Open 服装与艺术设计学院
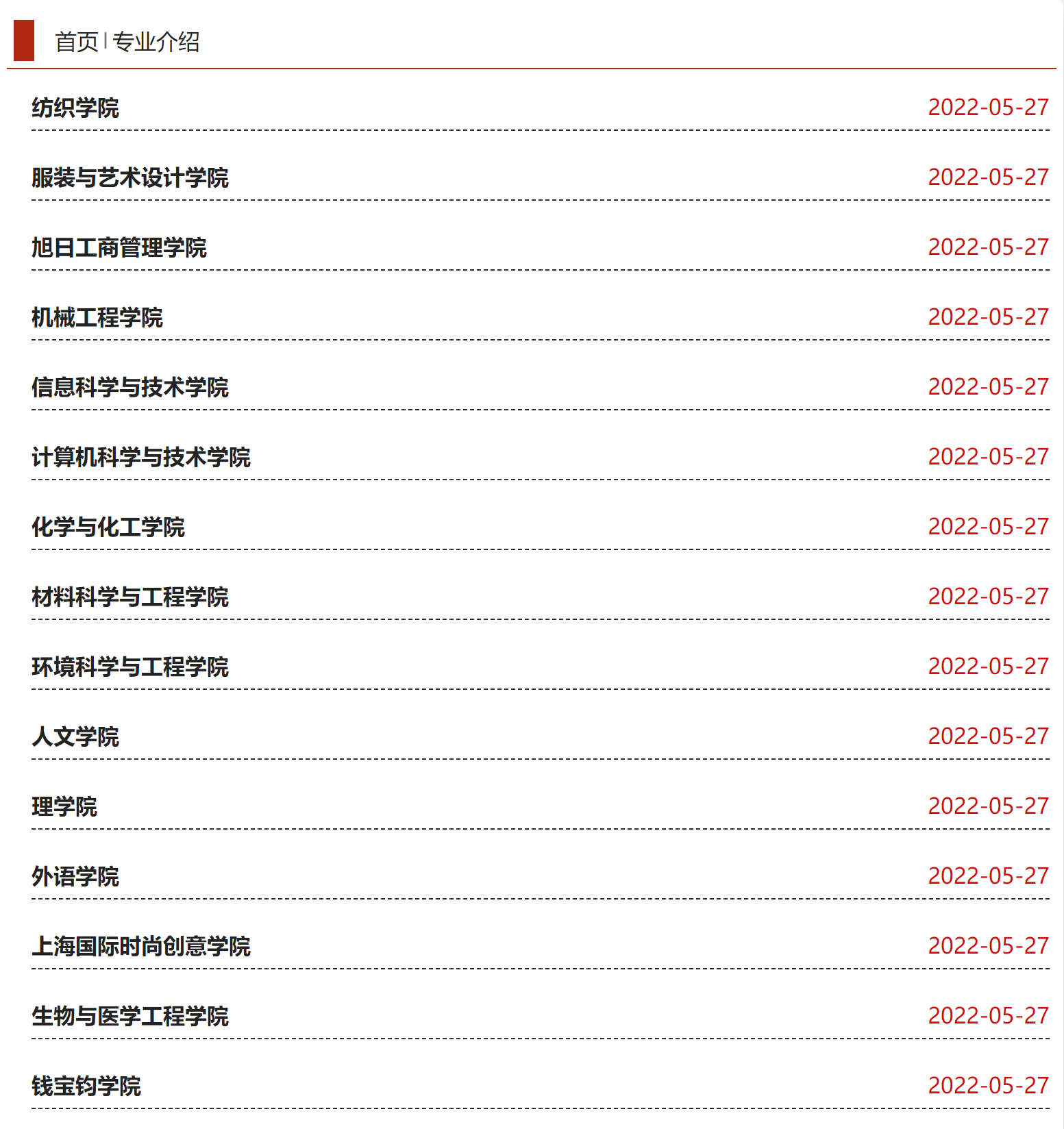This screenshot has width=1064, height=1129. (x=130, y=178)
